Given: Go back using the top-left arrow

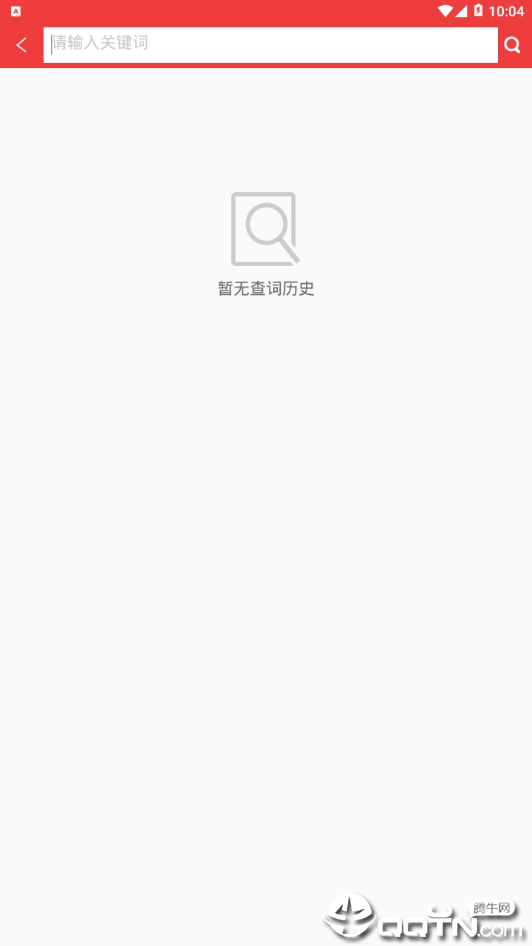Looking at the screenshot, I should point(22,45).
